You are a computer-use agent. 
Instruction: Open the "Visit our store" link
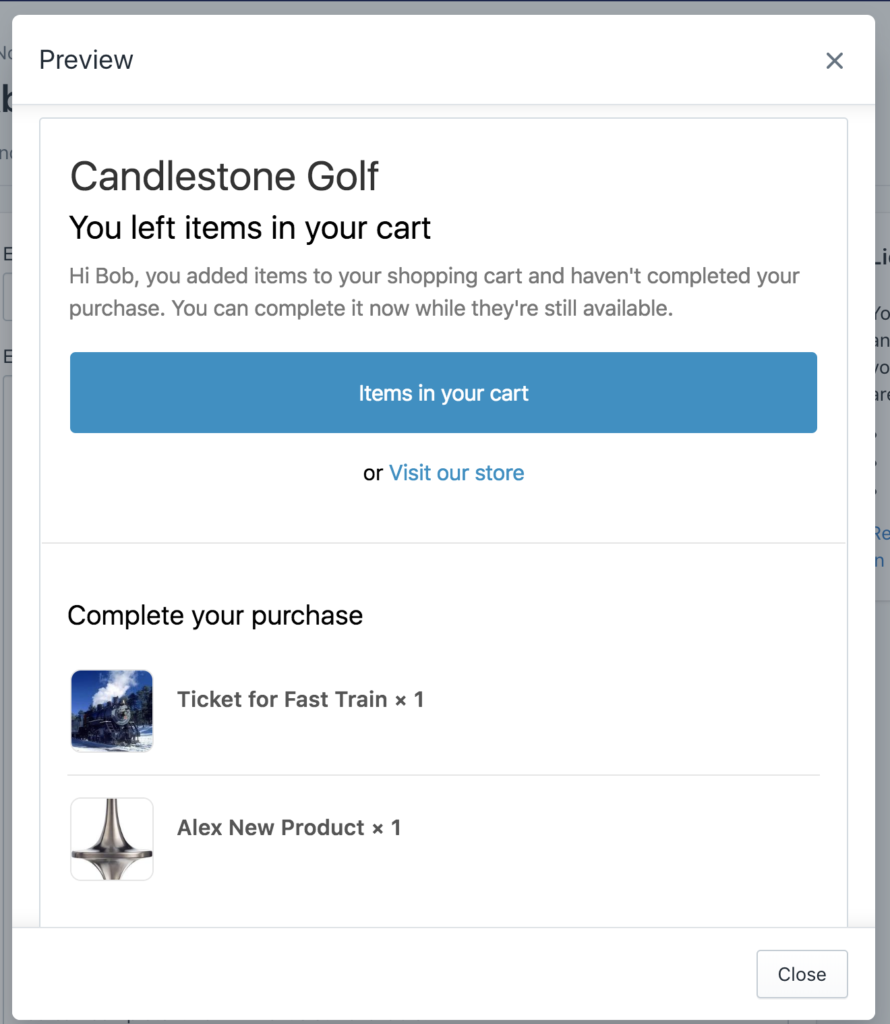click(457, 473)
